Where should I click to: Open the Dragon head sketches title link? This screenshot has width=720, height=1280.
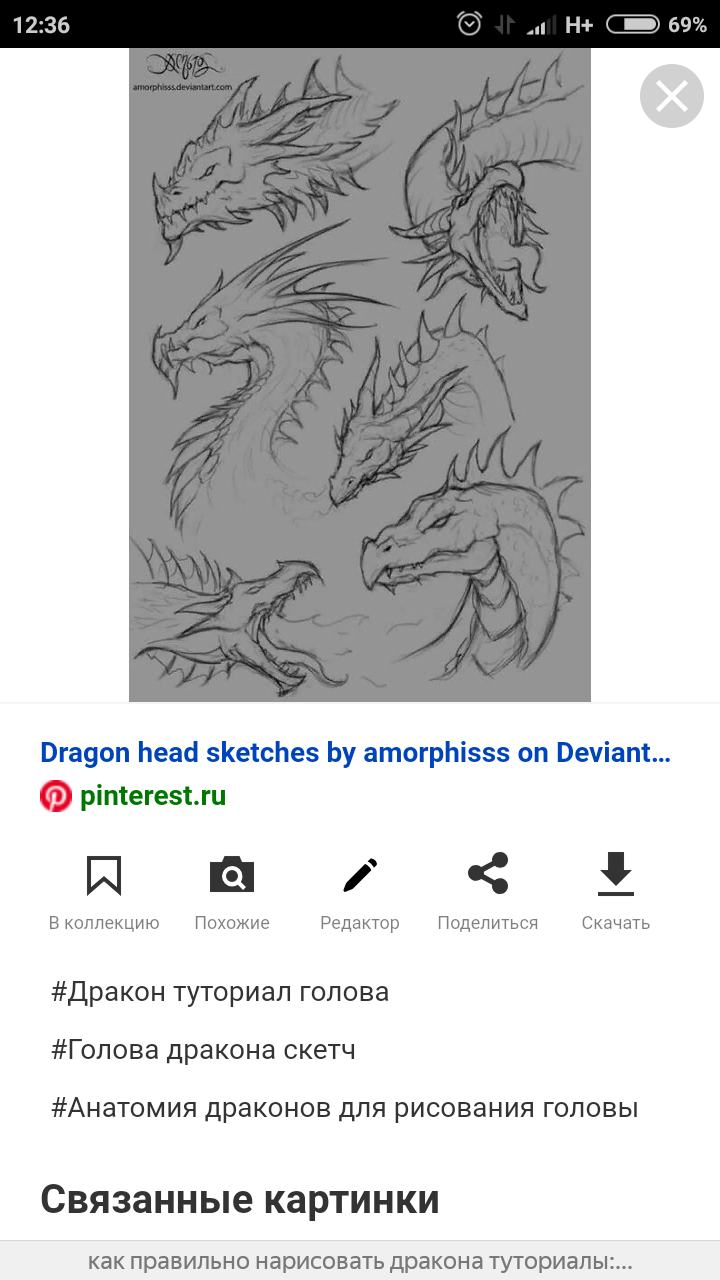point(355,753)
